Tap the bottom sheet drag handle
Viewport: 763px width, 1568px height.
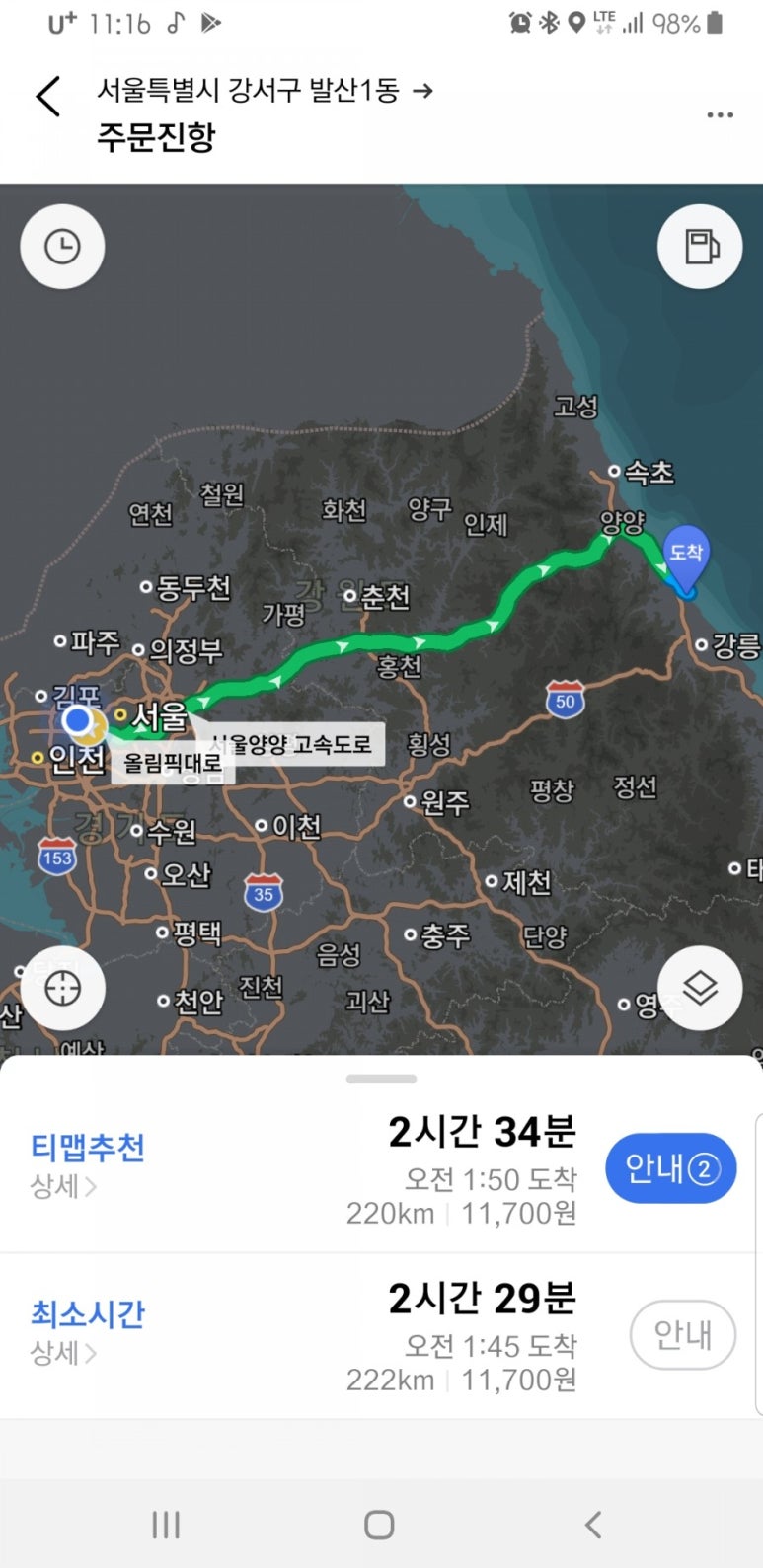point(381,1079)
